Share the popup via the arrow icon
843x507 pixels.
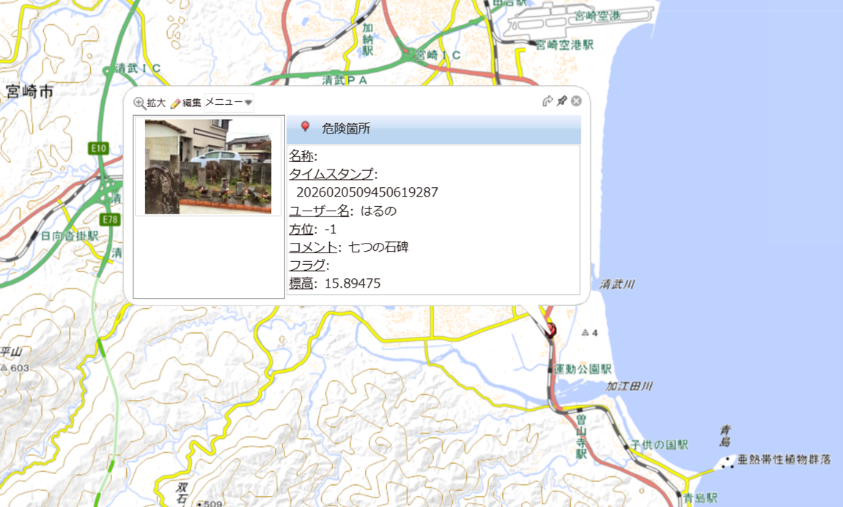pyautogui.click(x=547, y=101)
